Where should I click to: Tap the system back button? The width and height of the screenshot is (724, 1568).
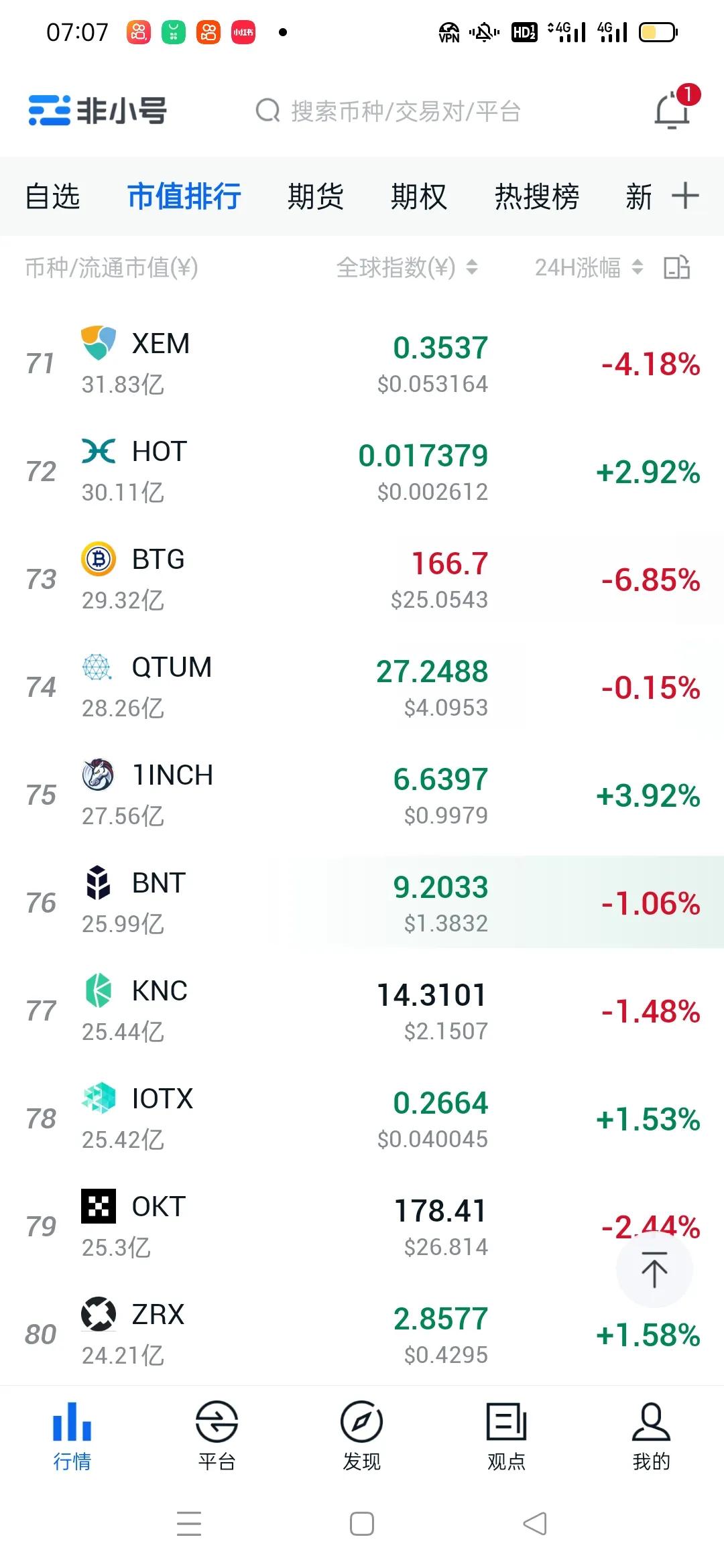point(535,1524)
